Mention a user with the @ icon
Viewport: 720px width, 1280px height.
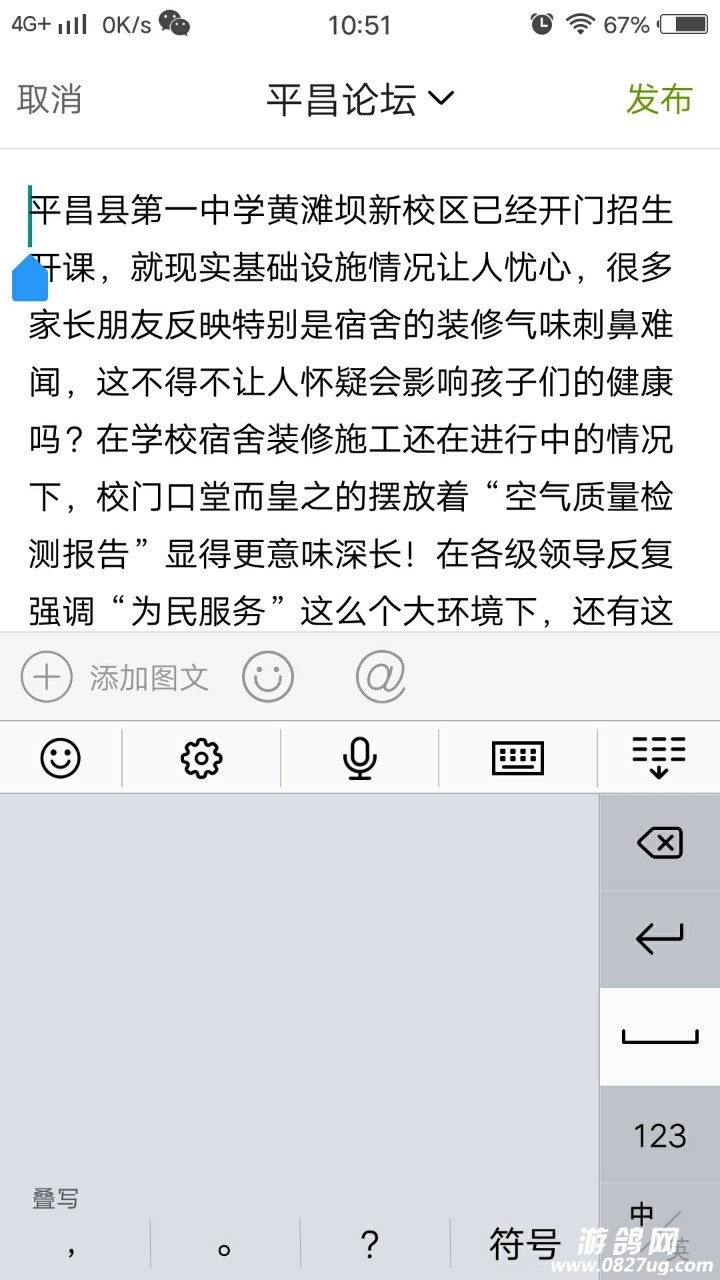pyautogui.click(x=381, y=678)
